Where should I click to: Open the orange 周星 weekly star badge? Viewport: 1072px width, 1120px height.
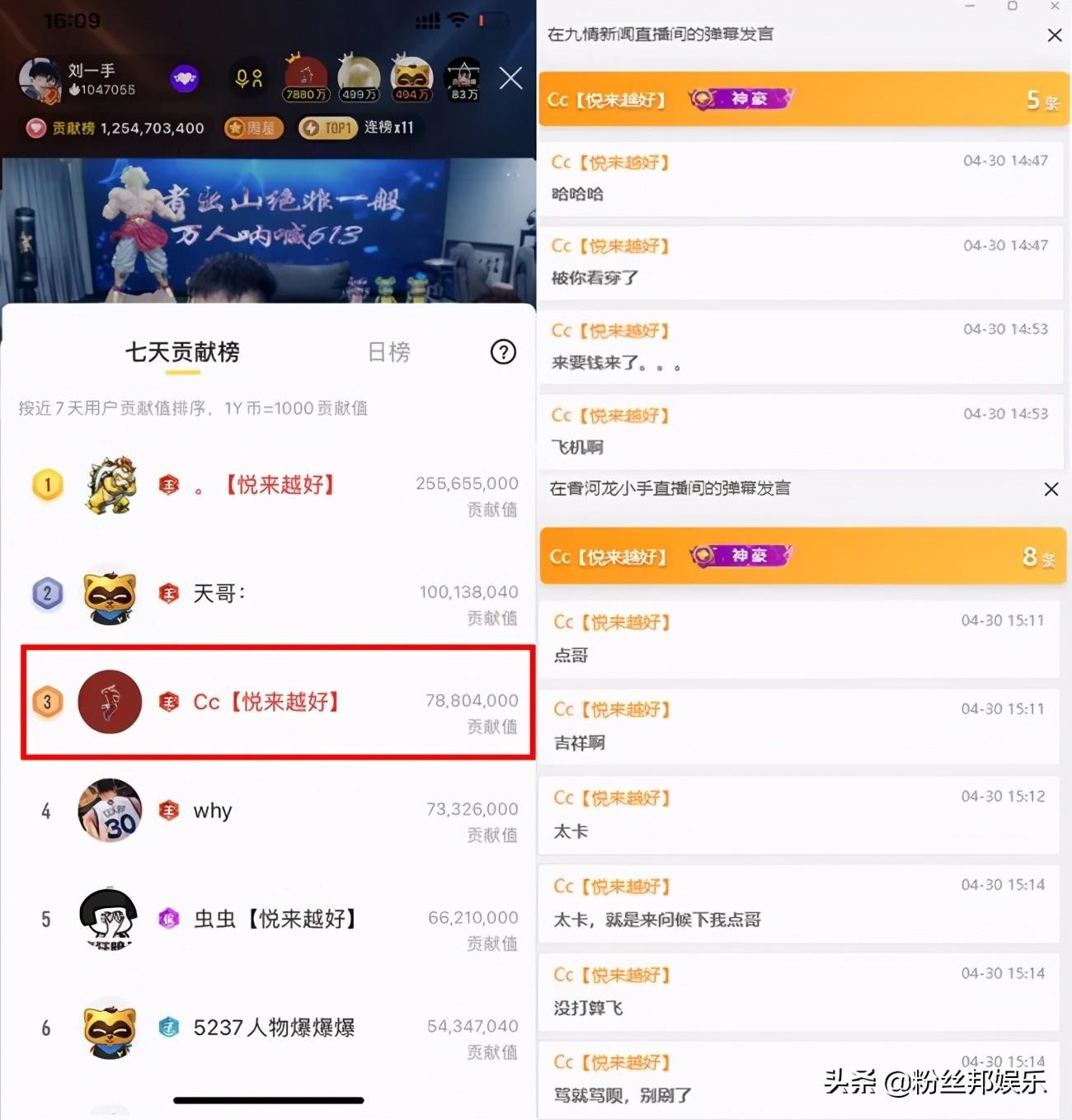pos(252,128)
